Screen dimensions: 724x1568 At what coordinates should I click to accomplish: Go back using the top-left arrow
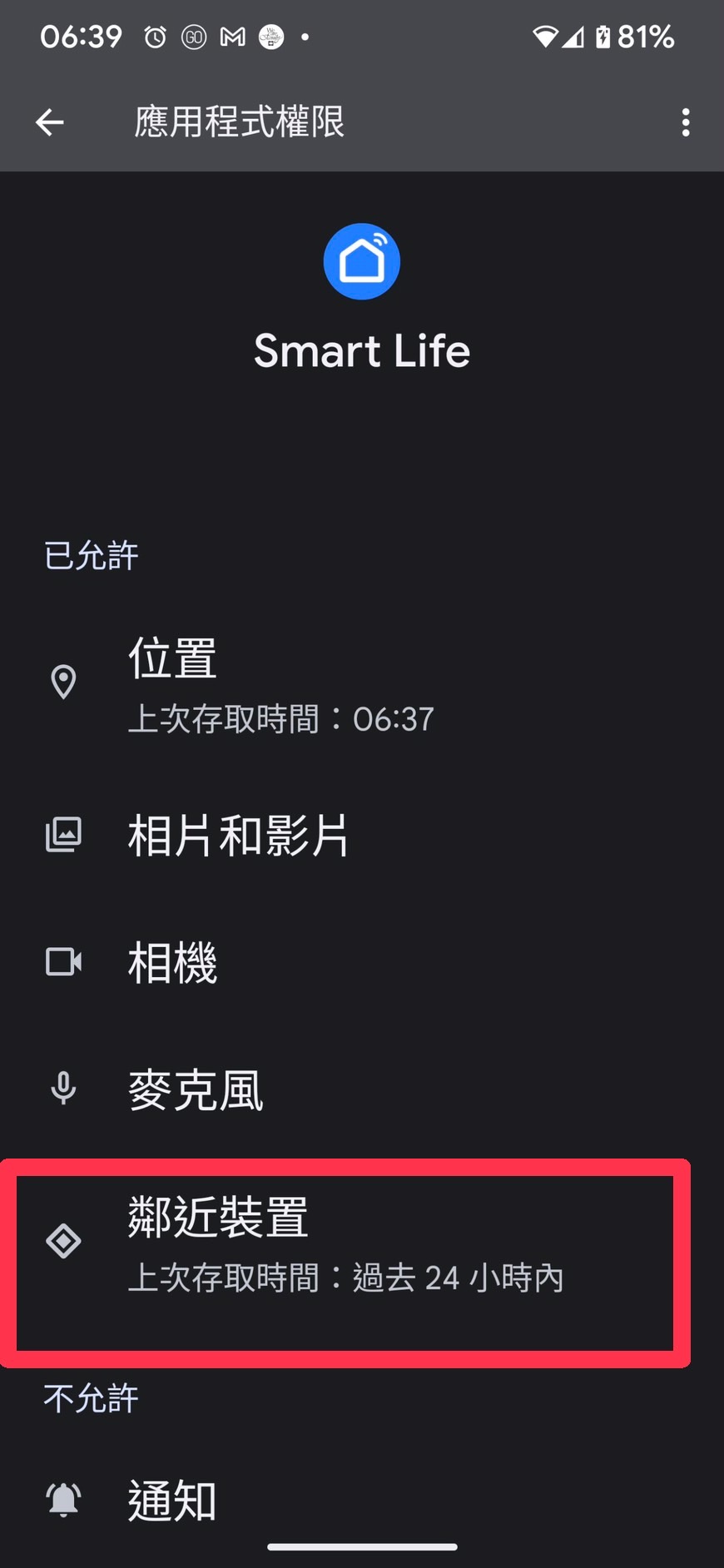[x=50, y=122]
